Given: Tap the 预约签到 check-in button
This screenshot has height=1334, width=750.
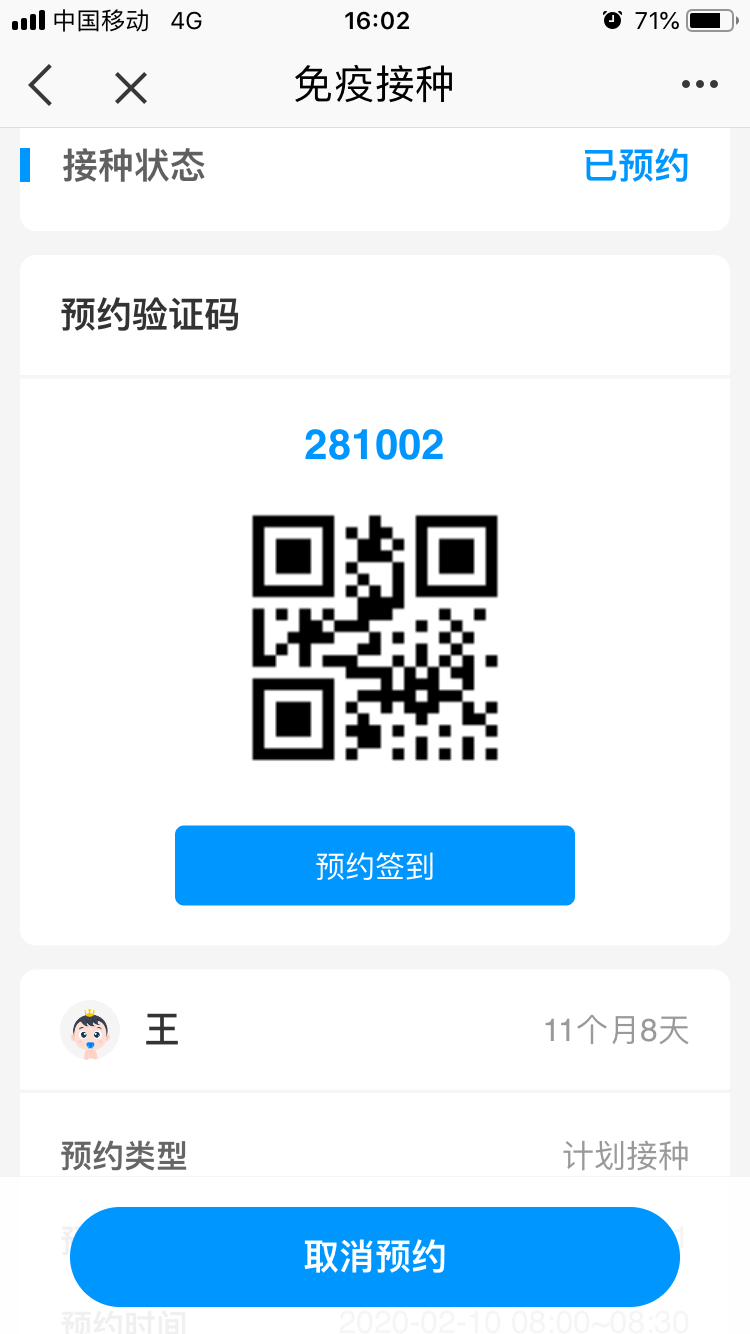Looking at the screenshot, I should tap(375, 865).
